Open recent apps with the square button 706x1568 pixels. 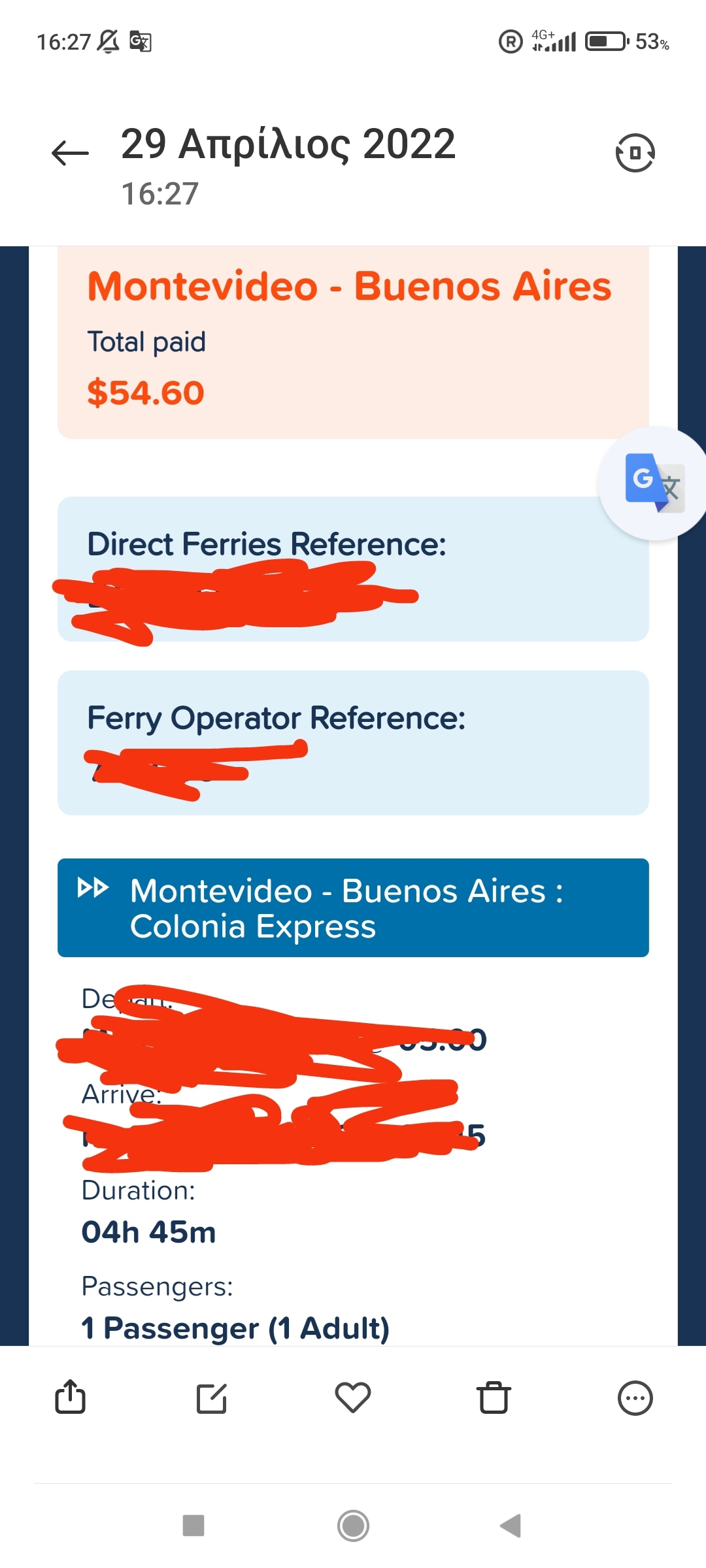pyautogui.click(x=193, y=1526)
